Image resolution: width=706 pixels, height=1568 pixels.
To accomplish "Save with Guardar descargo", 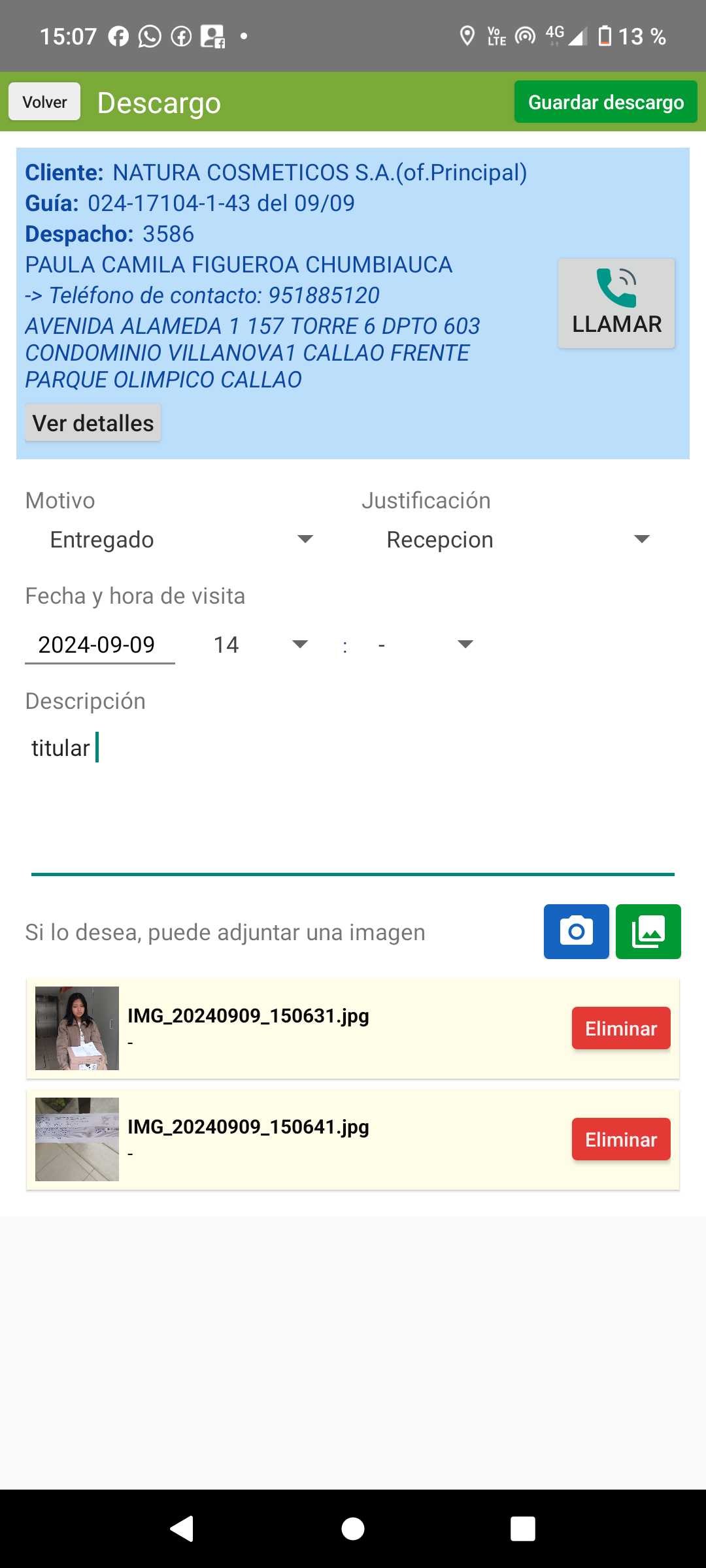I will pos(605,102).
